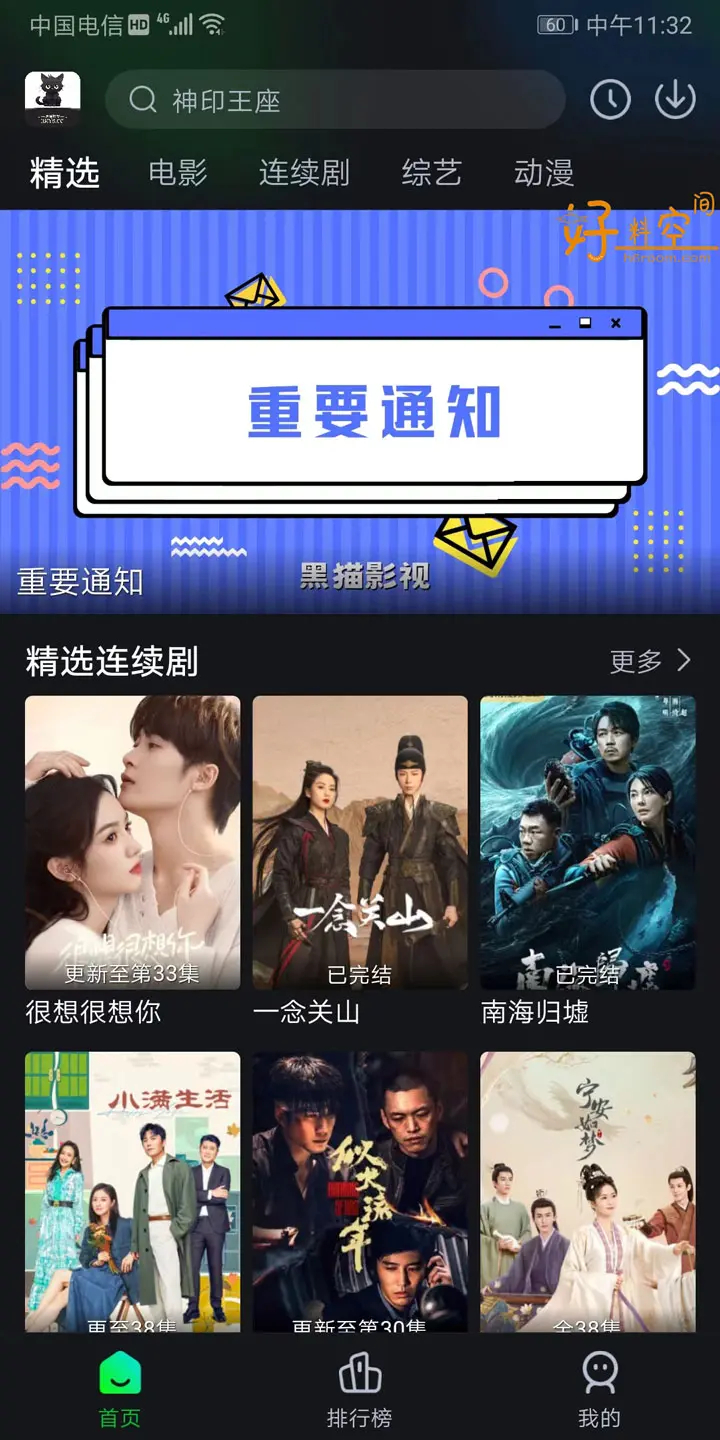Go to the 排行榜 rankings tab

click(x=360, y=1390)
